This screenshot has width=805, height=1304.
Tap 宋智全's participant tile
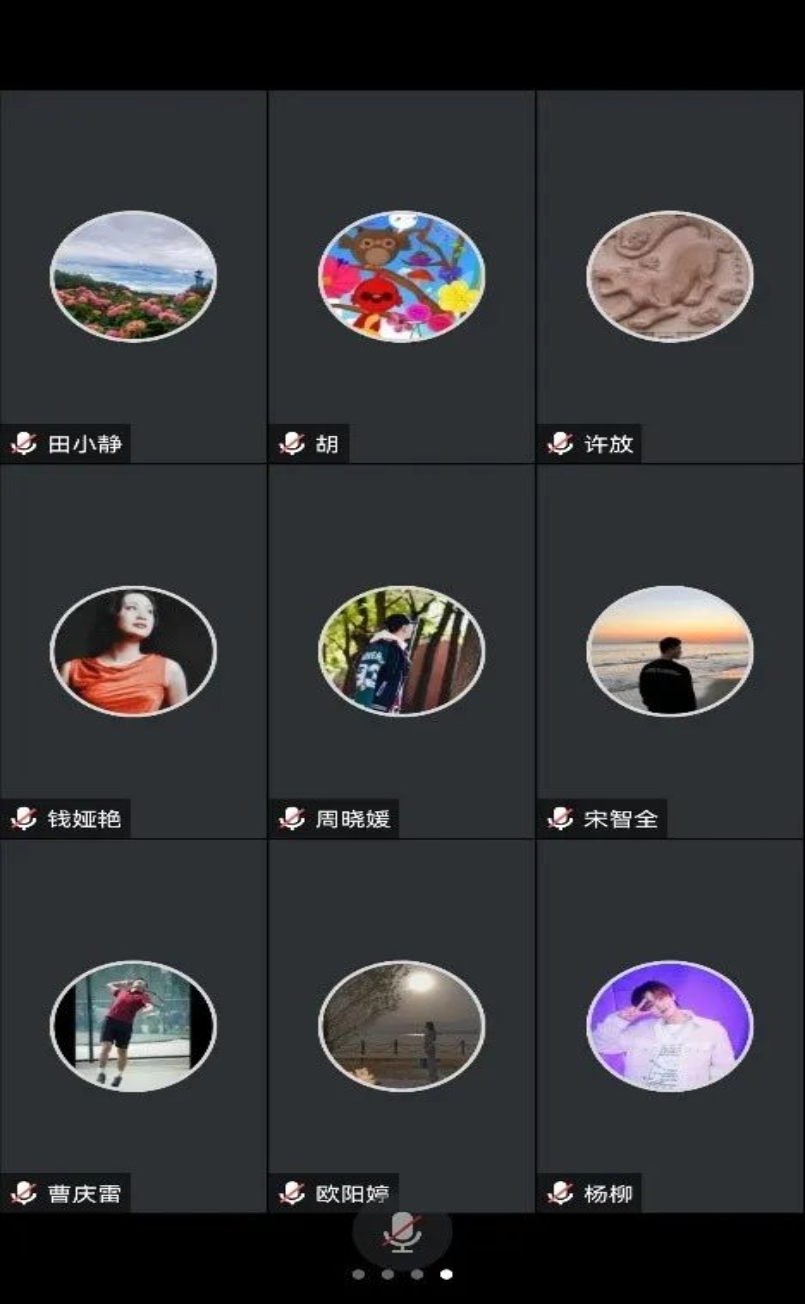(x=669, y=651)
